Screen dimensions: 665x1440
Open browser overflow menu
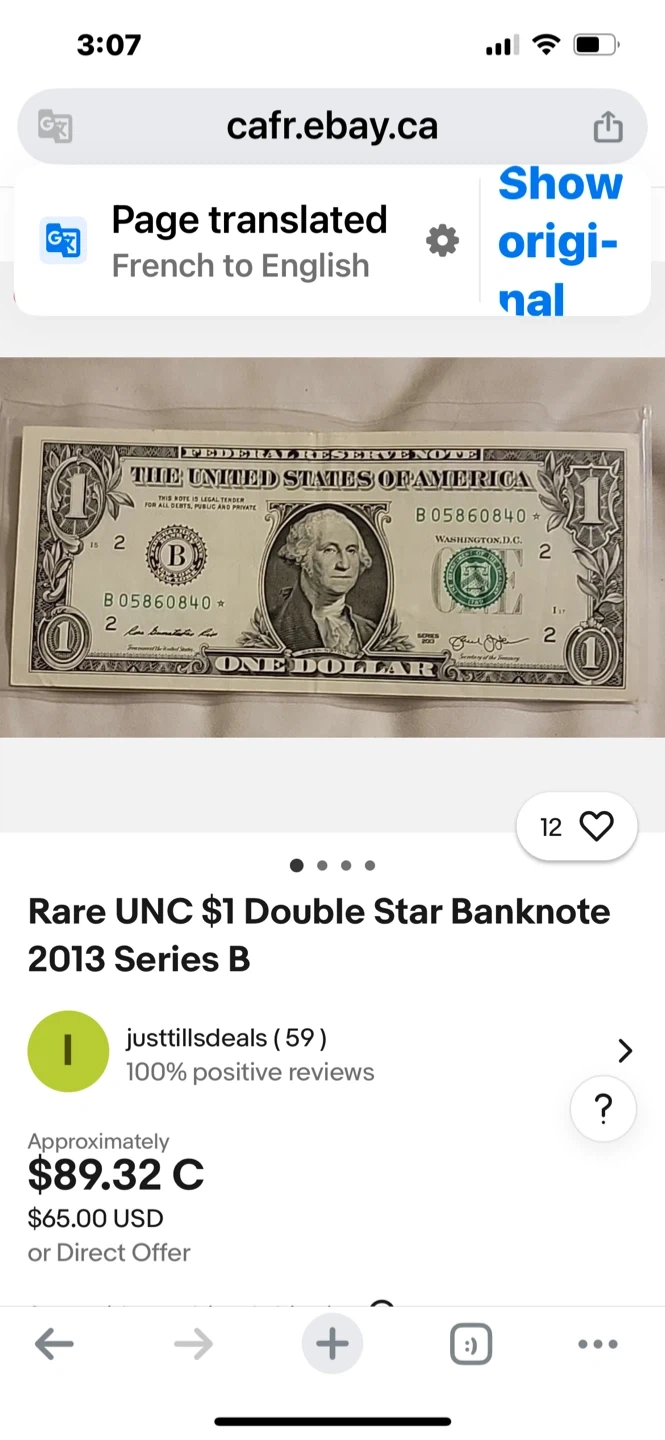pos(598,1344)
